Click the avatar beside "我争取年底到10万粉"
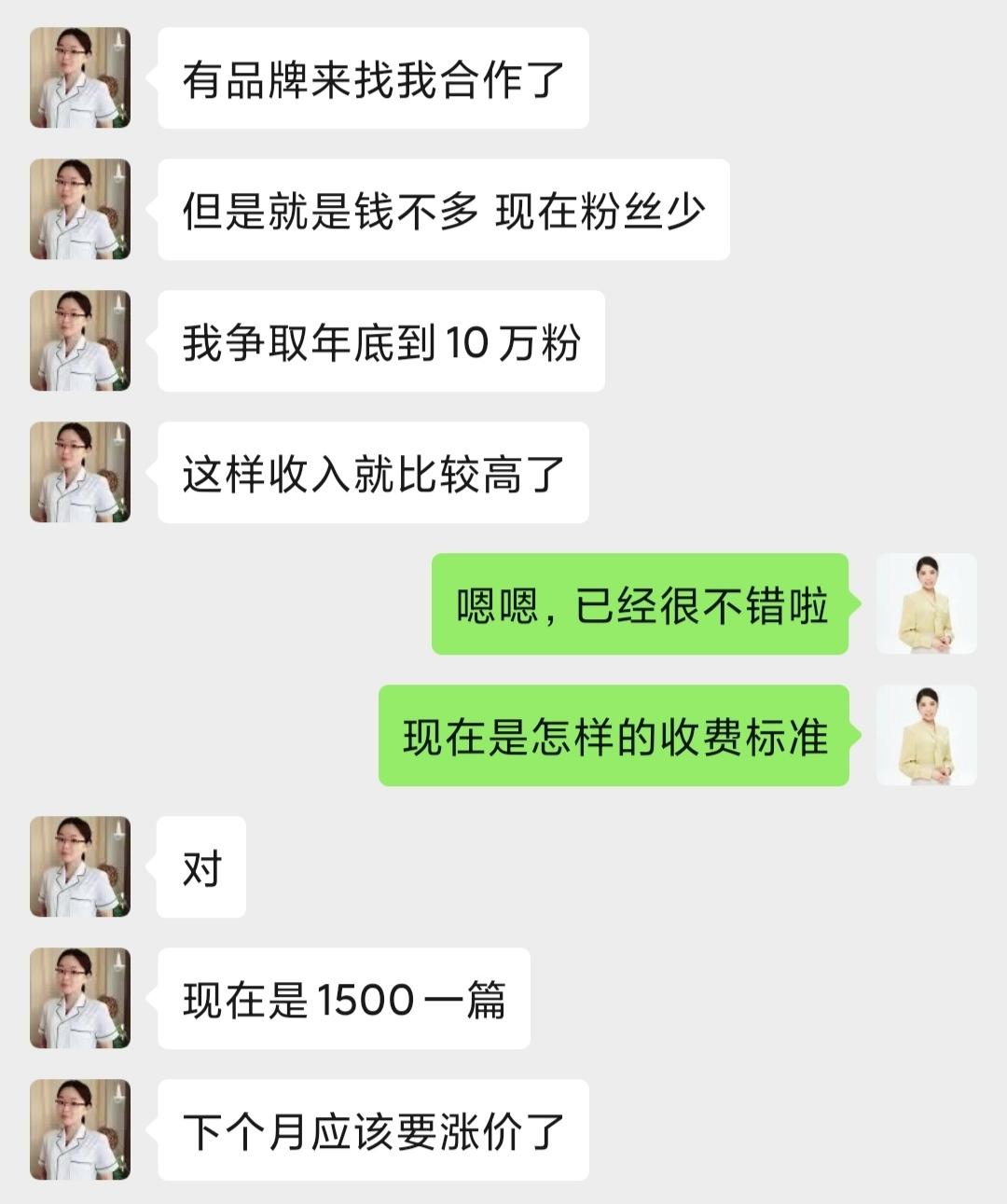 click(x=79, y=340)
